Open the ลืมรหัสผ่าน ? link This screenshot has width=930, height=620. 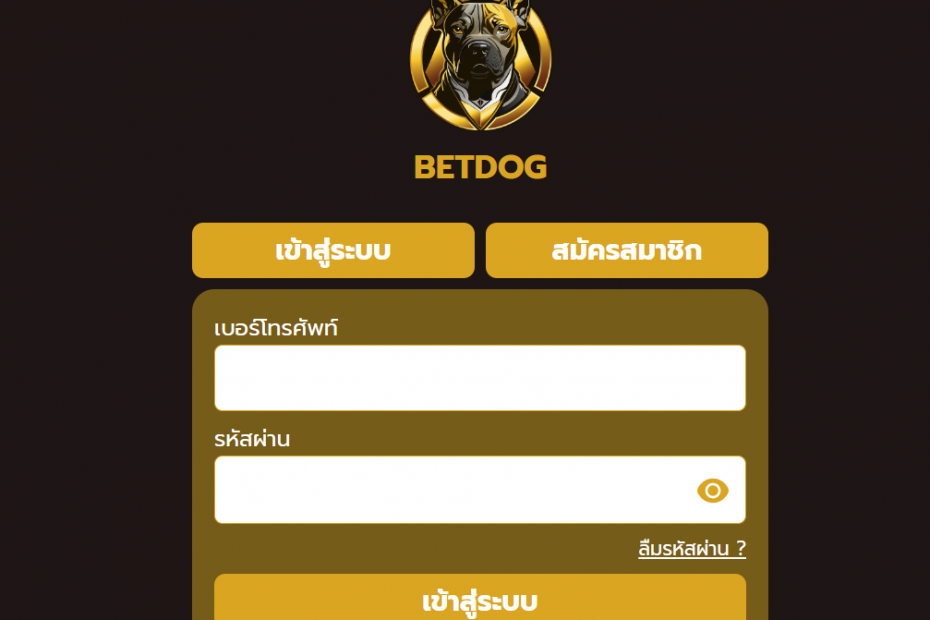692,548
